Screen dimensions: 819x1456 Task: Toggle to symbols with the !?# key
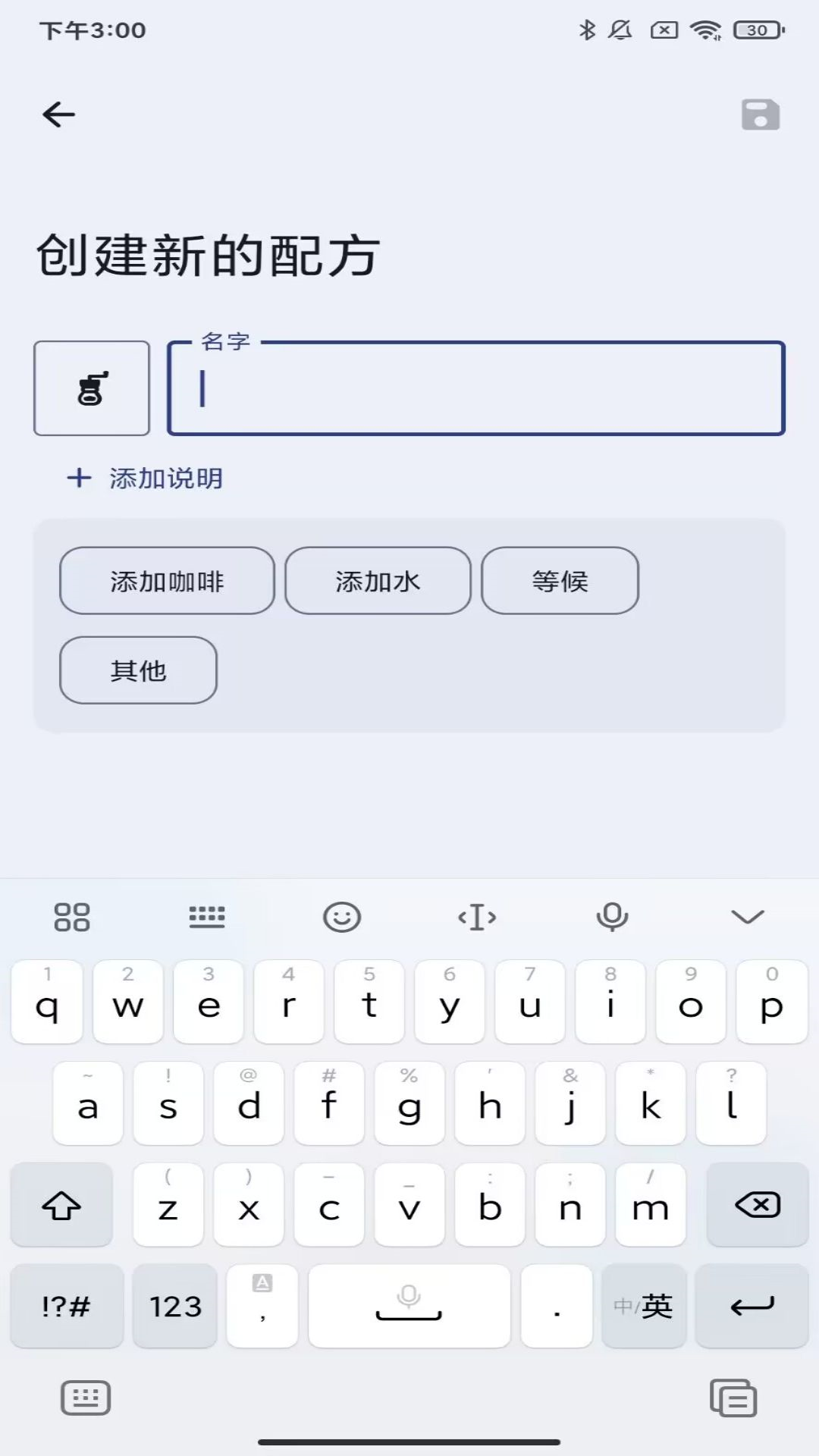67,1307
